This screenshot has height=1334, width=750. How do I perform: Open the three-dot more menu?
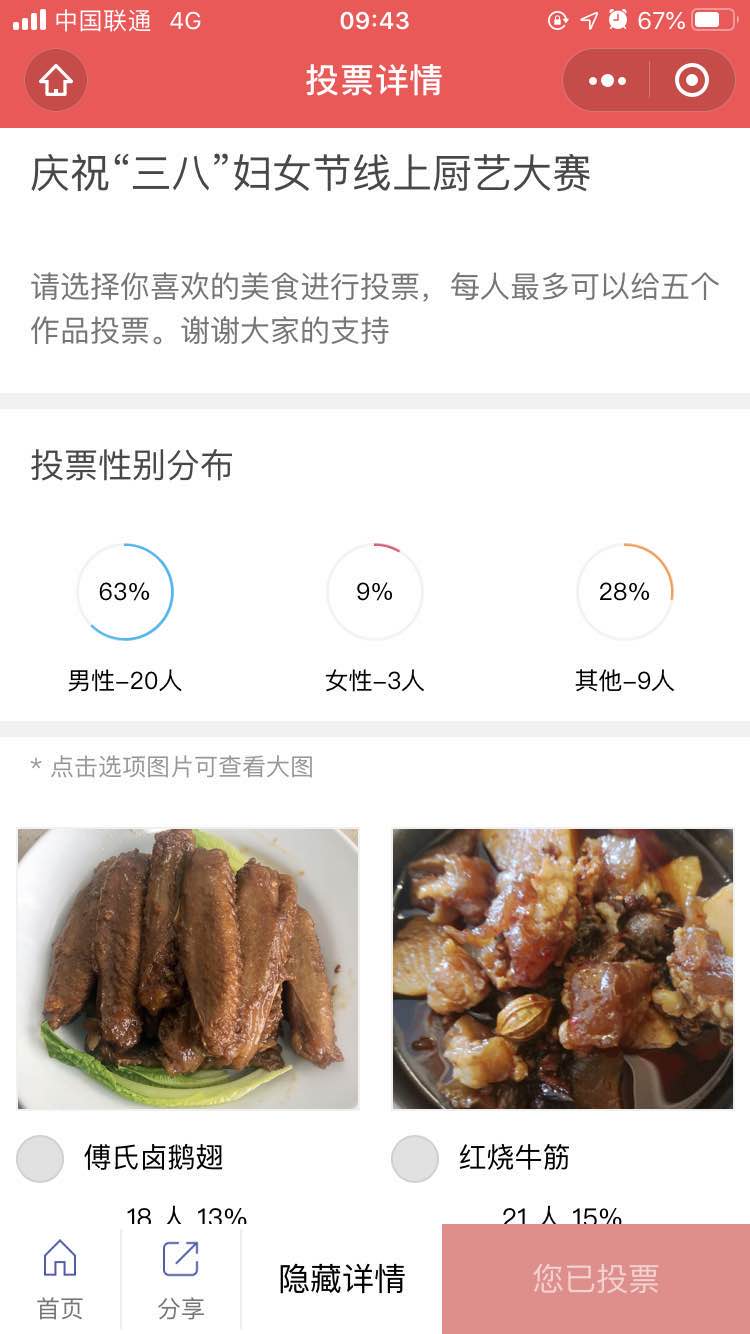coord(607,80)
